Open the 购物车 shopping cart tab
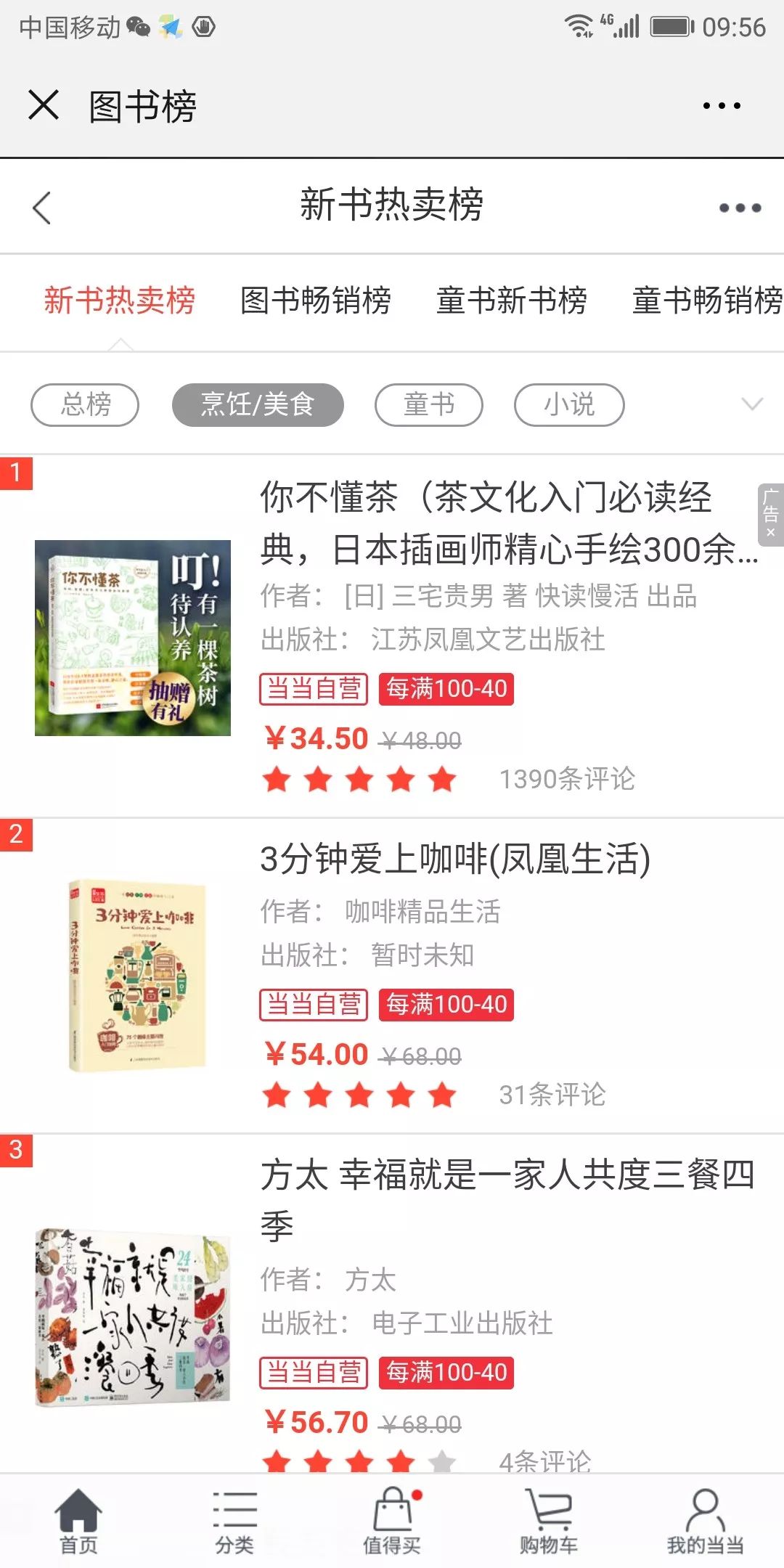 click(549, 1520)
